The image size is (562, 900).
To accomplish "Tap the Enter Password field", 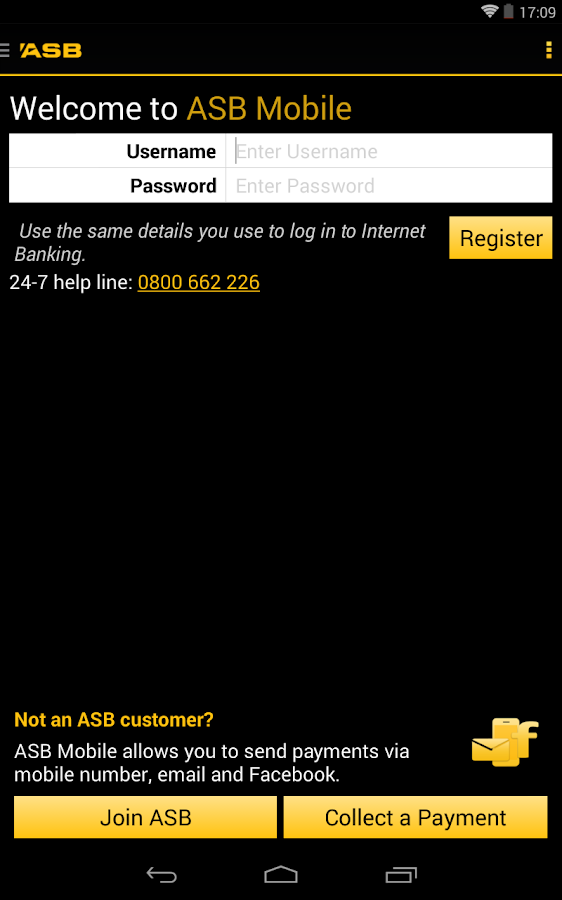I will pyautogui.click(x=389, y=185).
